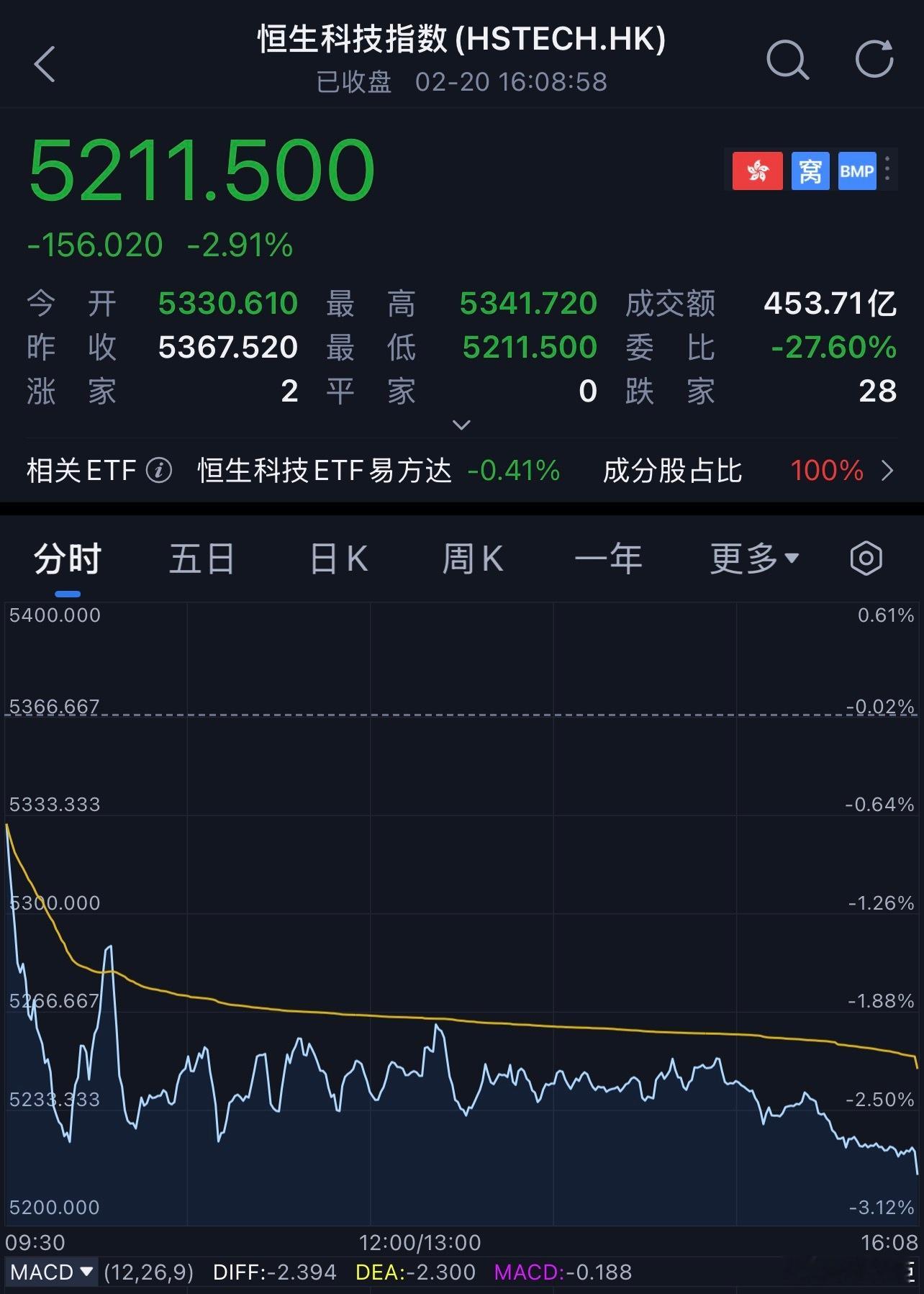
Task: Open chart settings via gear icon
Action: pyautogui.click(x=865, y=558)
